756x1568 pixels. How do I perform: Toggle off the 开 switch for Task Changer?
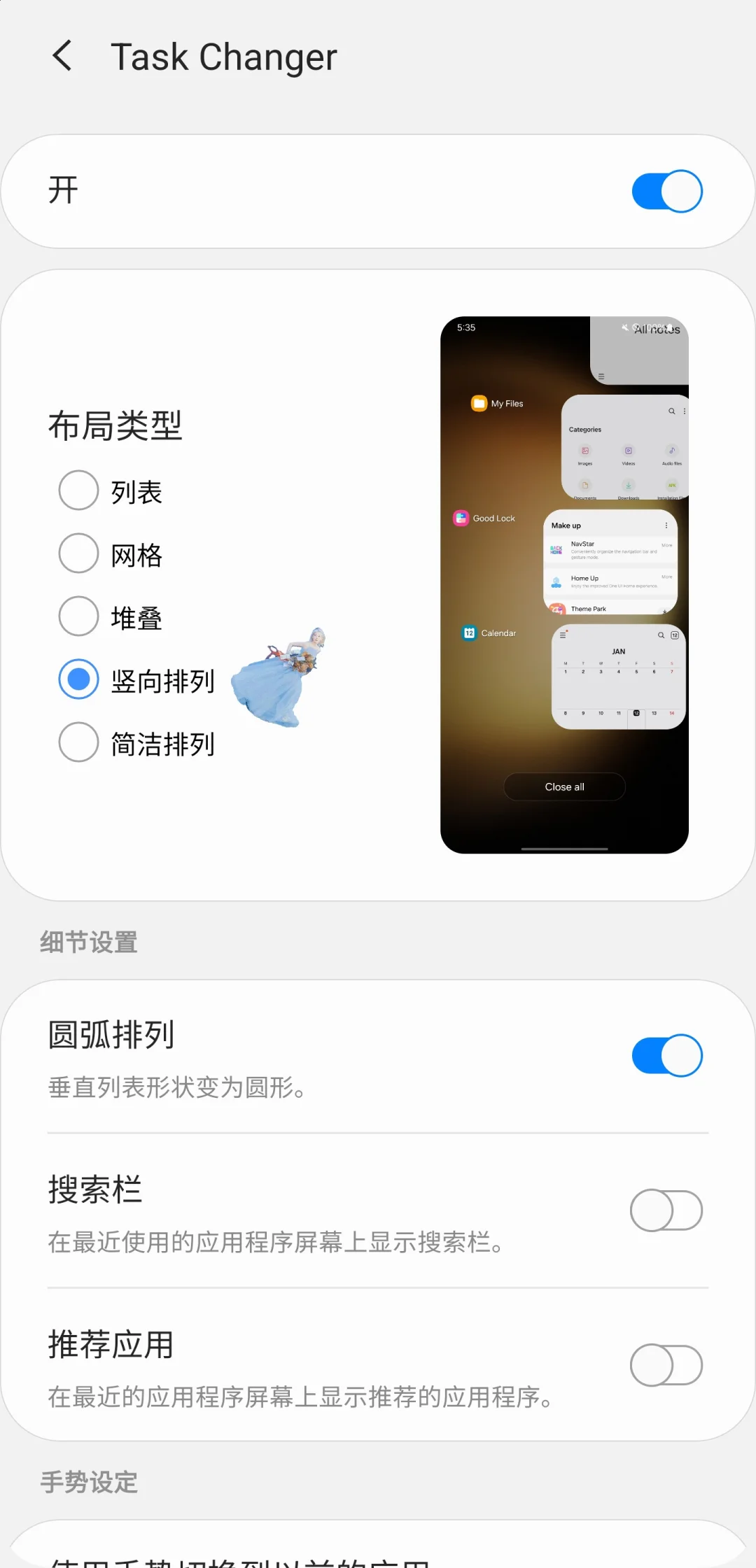point(666,191)
